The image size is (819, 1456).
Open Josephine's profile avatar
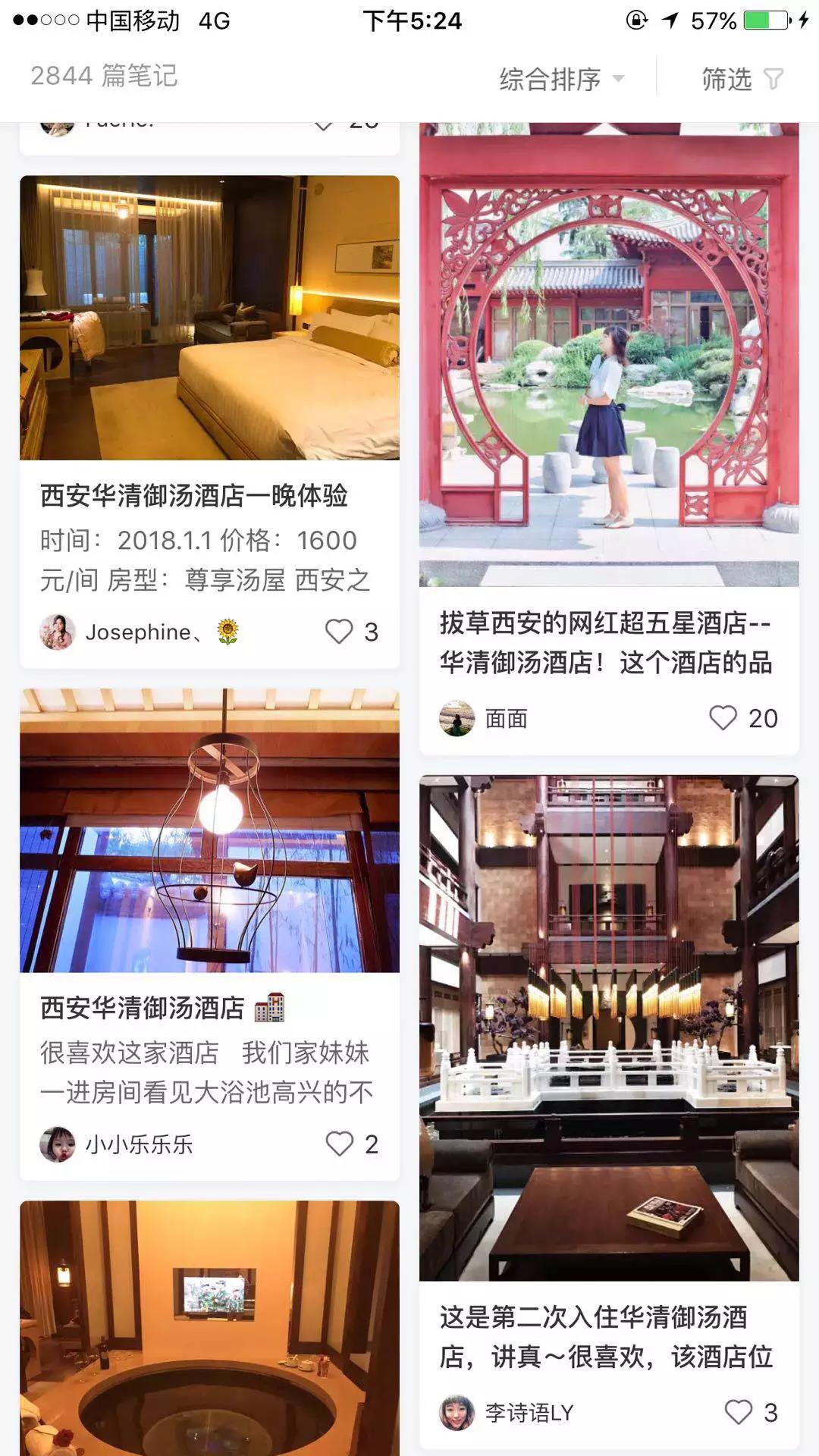click(x=58, y=631)
